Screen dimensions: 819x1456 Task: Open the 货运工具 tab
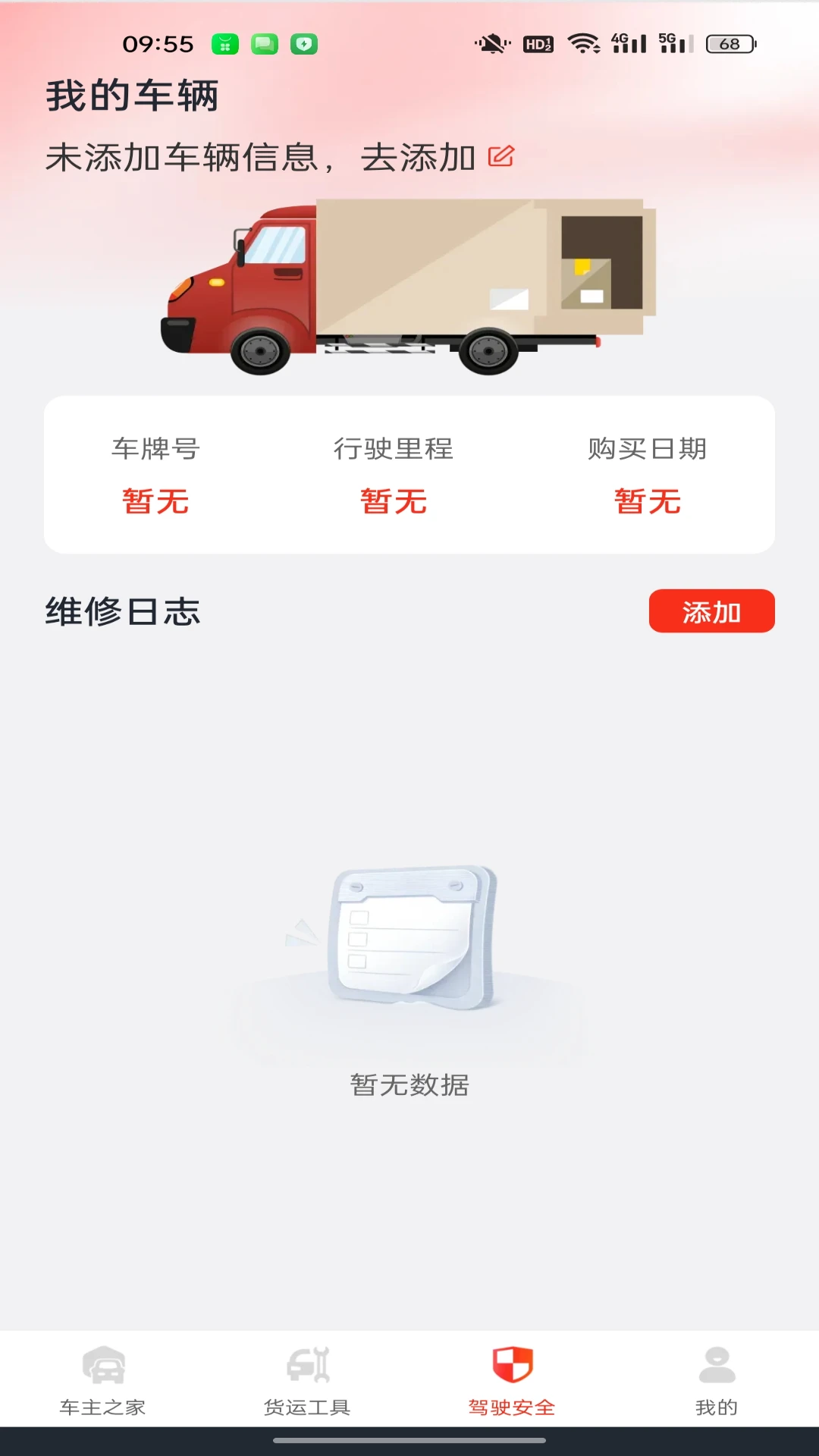(x=307, y=1381)
